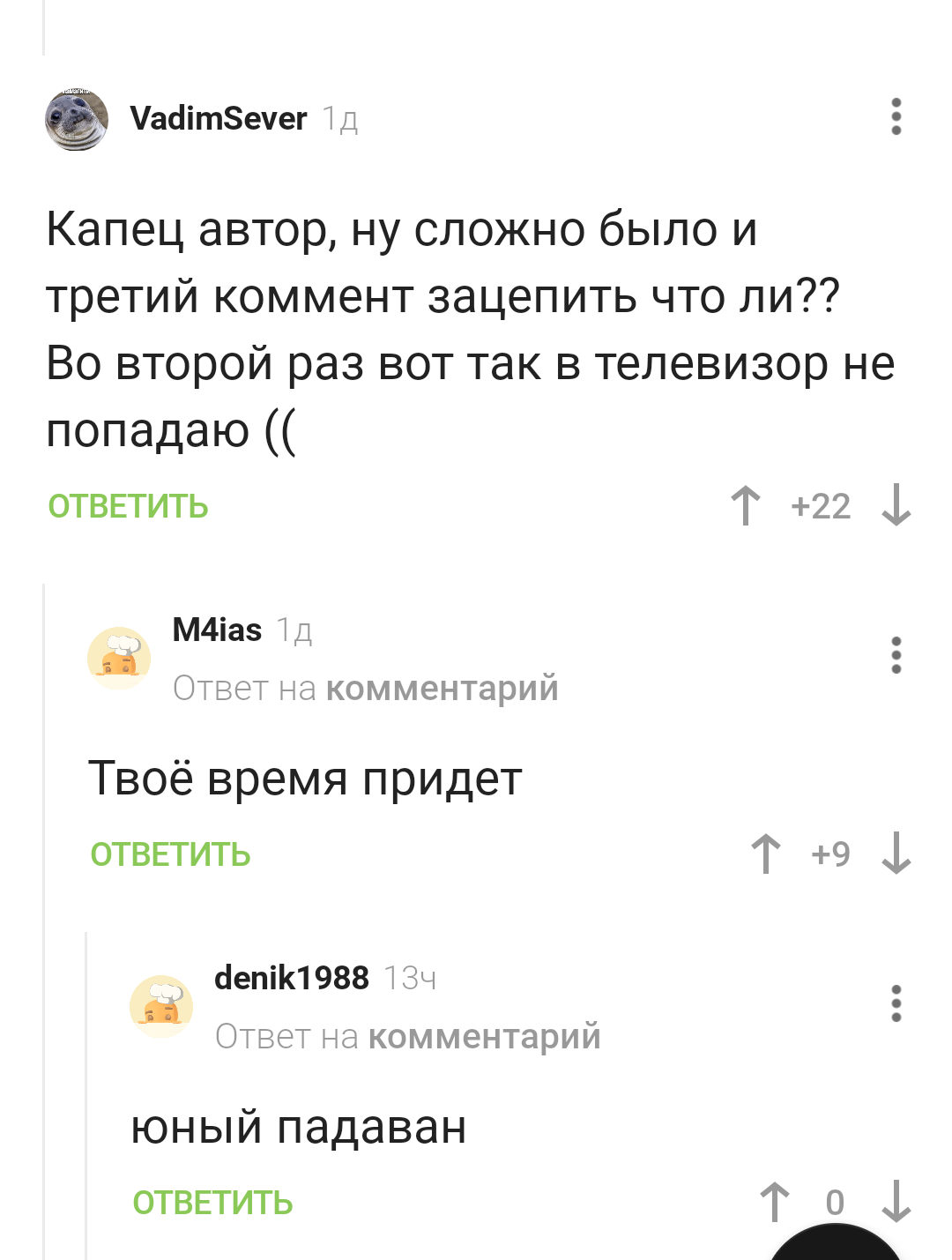Downvote the comment by M4ias
Viewport: 952px width, 1260px height.
click(896, 854)
